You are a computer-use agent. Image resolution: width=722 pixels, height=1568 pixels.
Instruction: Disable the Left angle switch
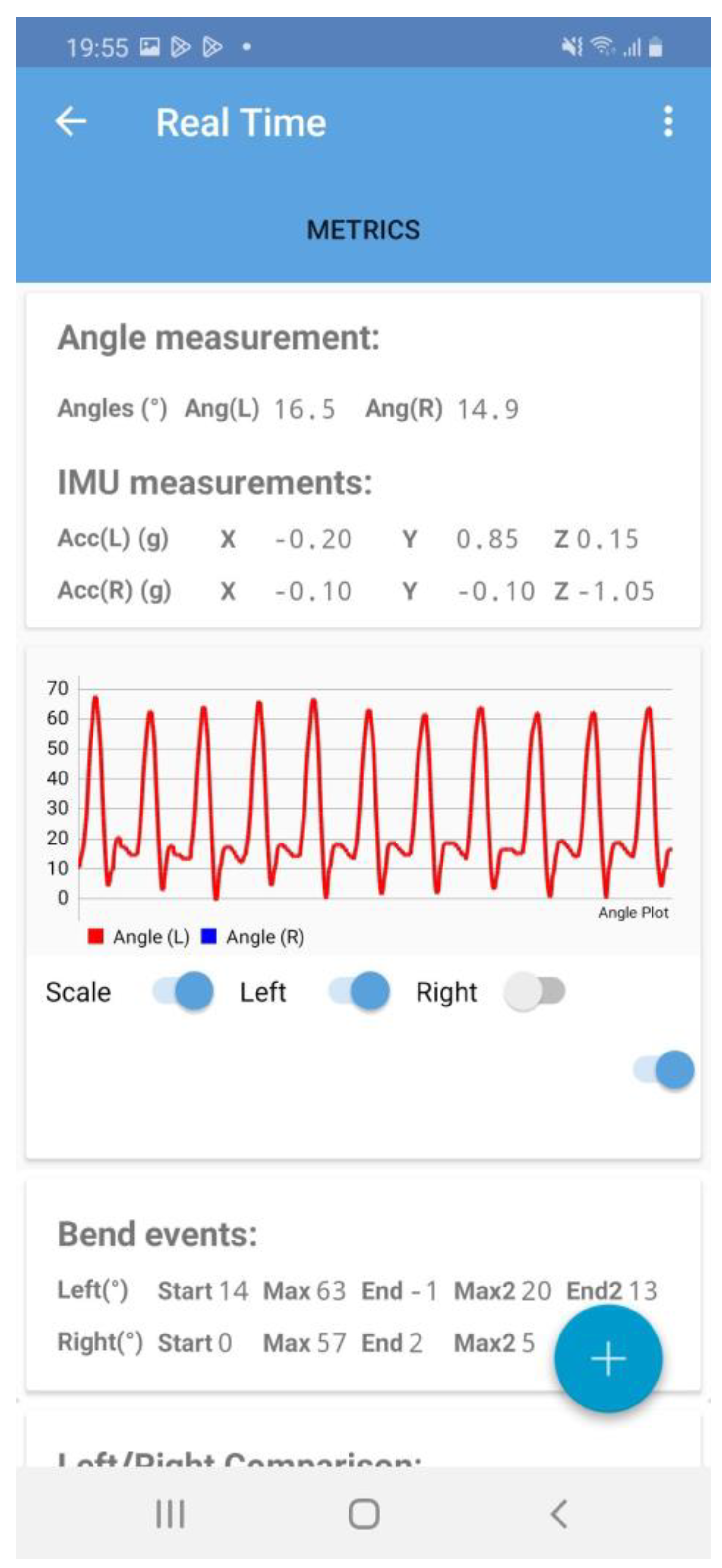pyautogui.click(x=360, y=991)
